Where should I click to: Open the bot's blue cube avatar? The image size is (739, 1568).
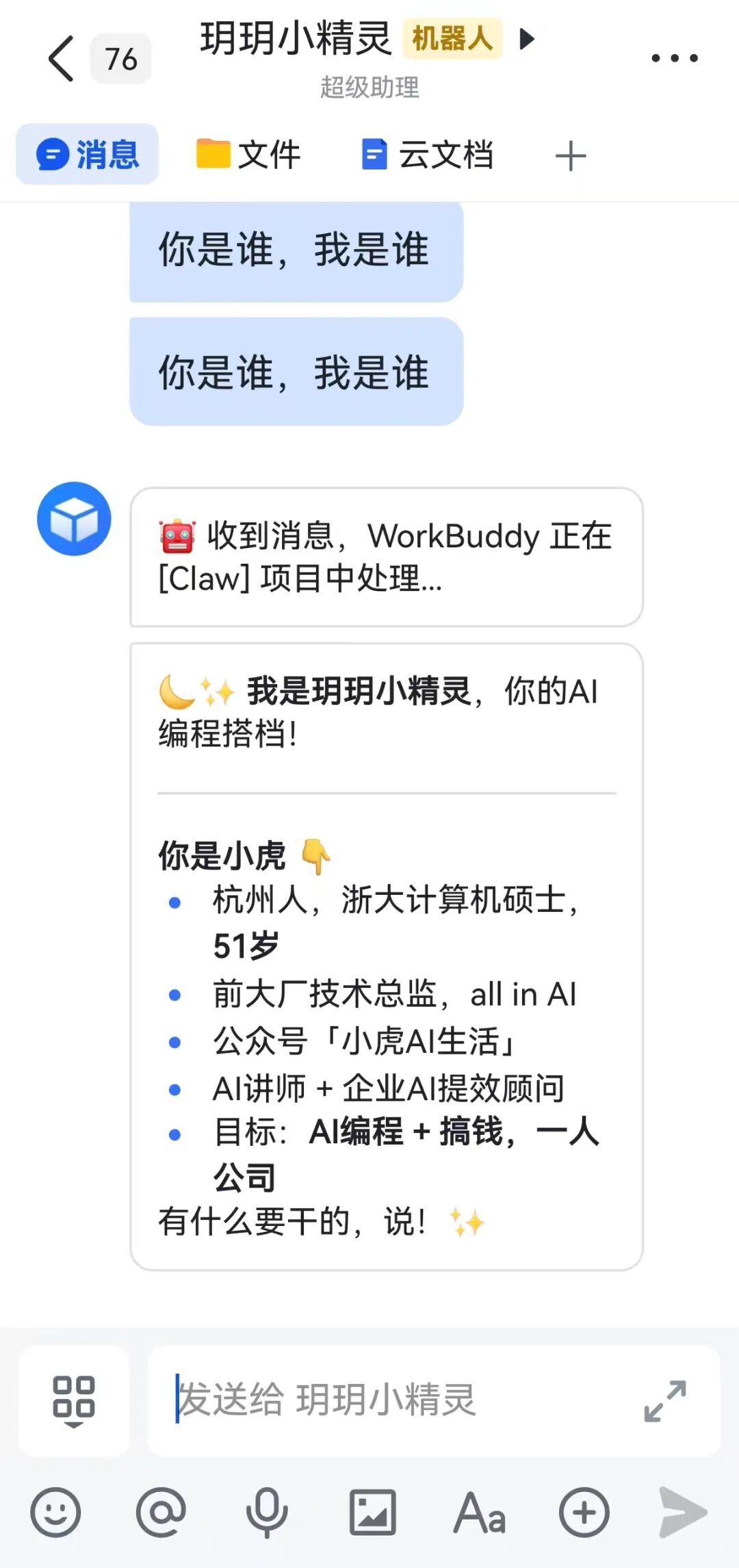(x=74, y=519)
